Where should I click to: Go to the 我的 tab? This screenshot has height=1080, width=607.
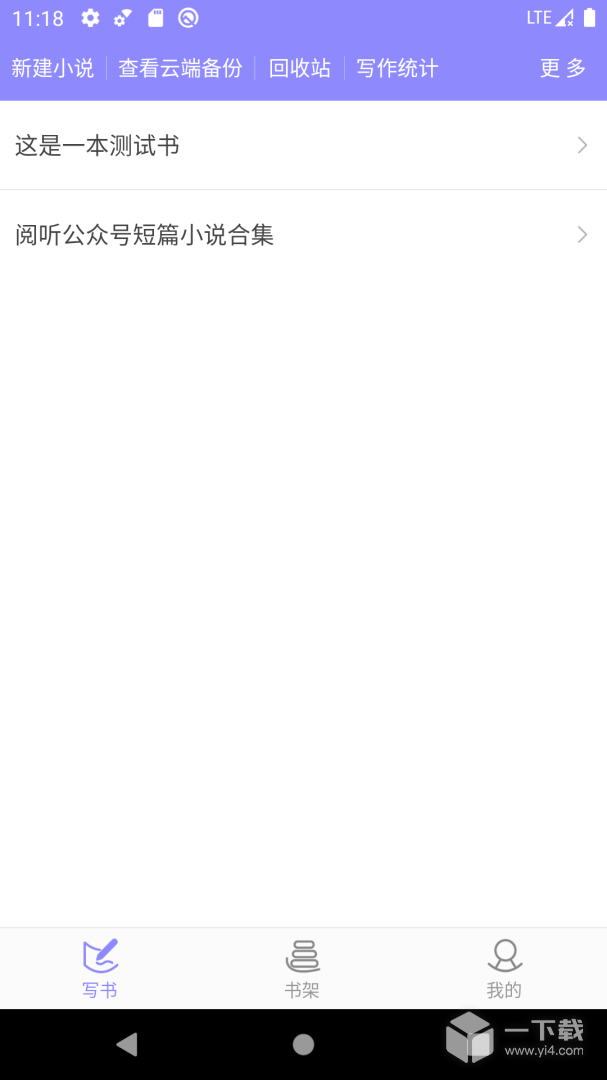pos(504,968)
